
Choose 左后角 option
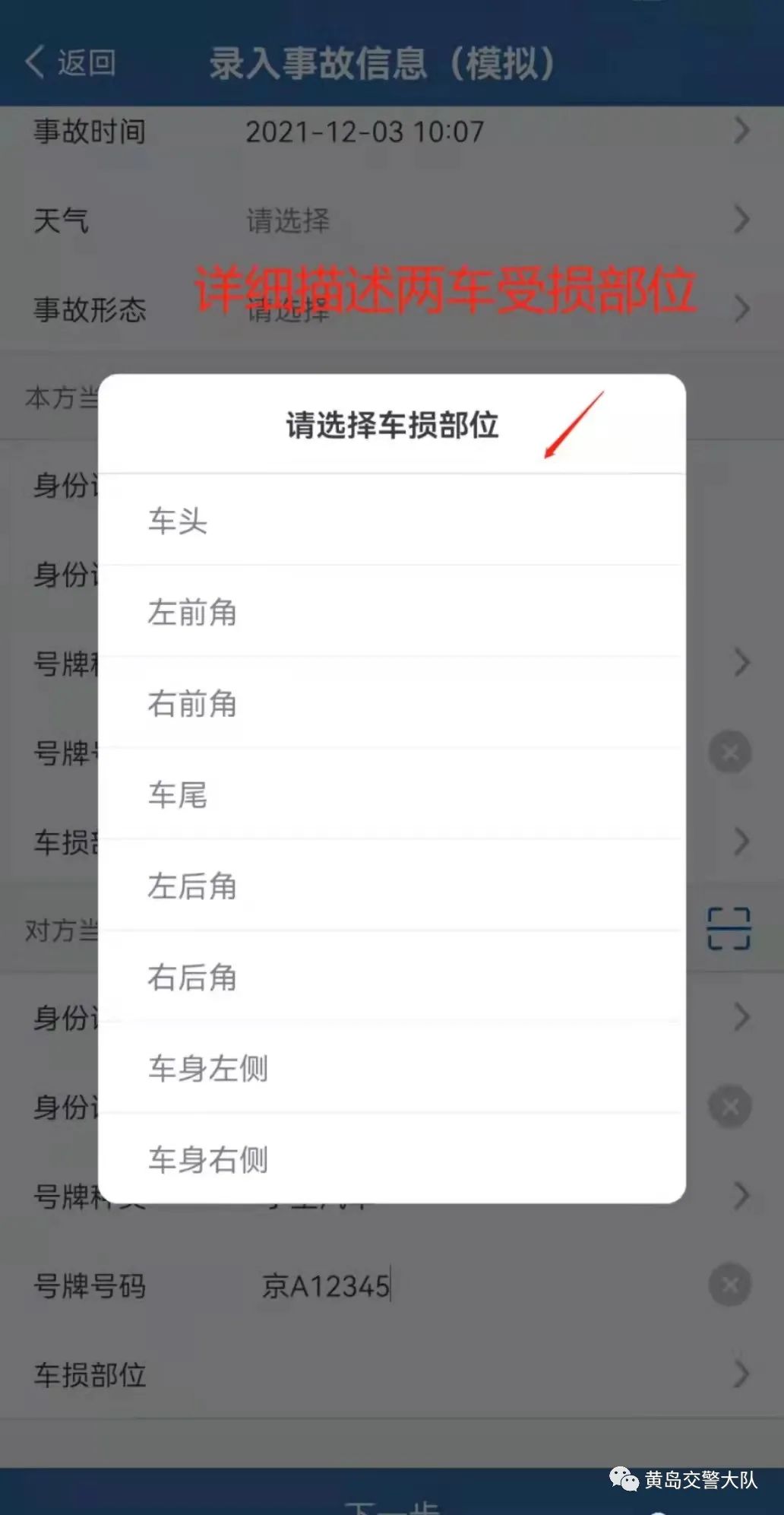pyautogui.click(x=392, y=886)
